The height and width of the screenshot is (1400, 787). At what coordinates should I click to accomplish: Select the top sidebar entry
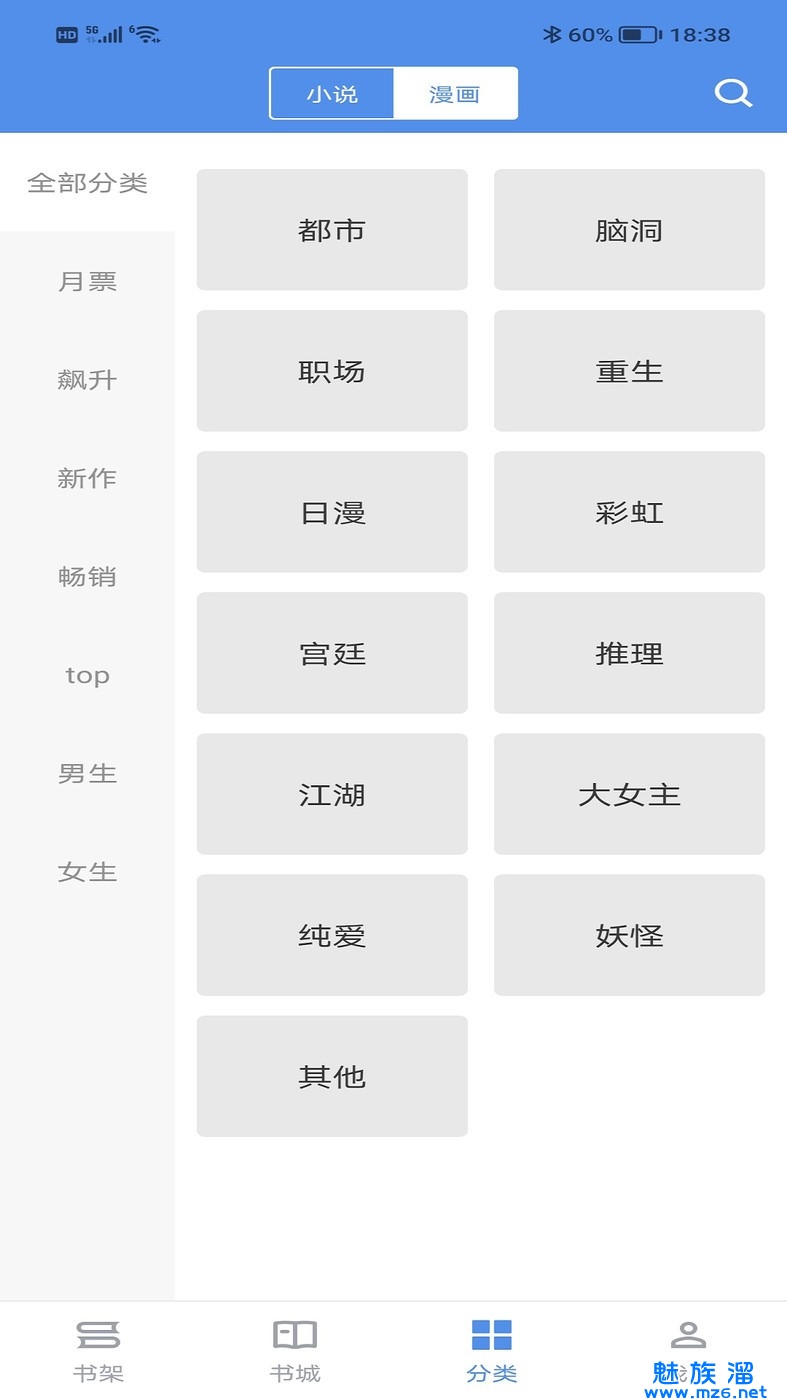click(x=87, y=675)
